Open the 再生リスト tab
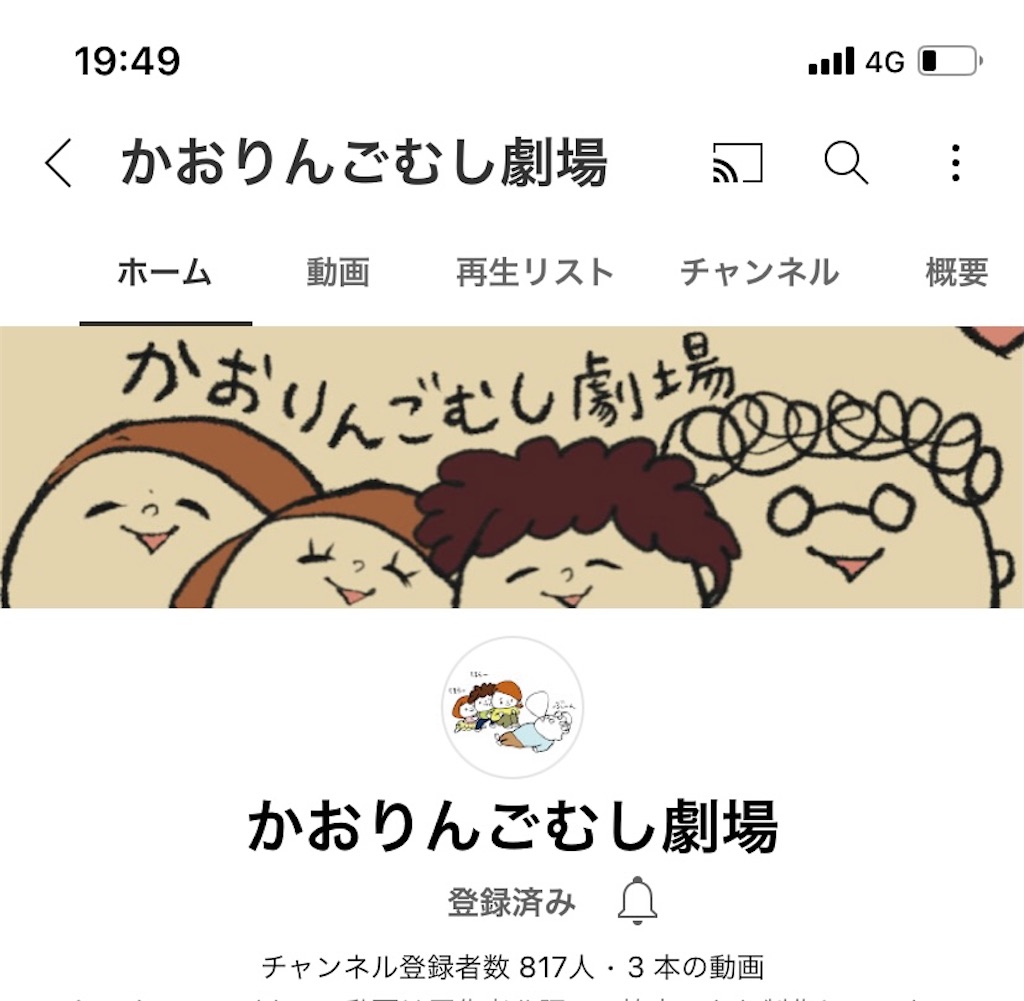Screen dimensions: 1024x1001 [534, 272]
